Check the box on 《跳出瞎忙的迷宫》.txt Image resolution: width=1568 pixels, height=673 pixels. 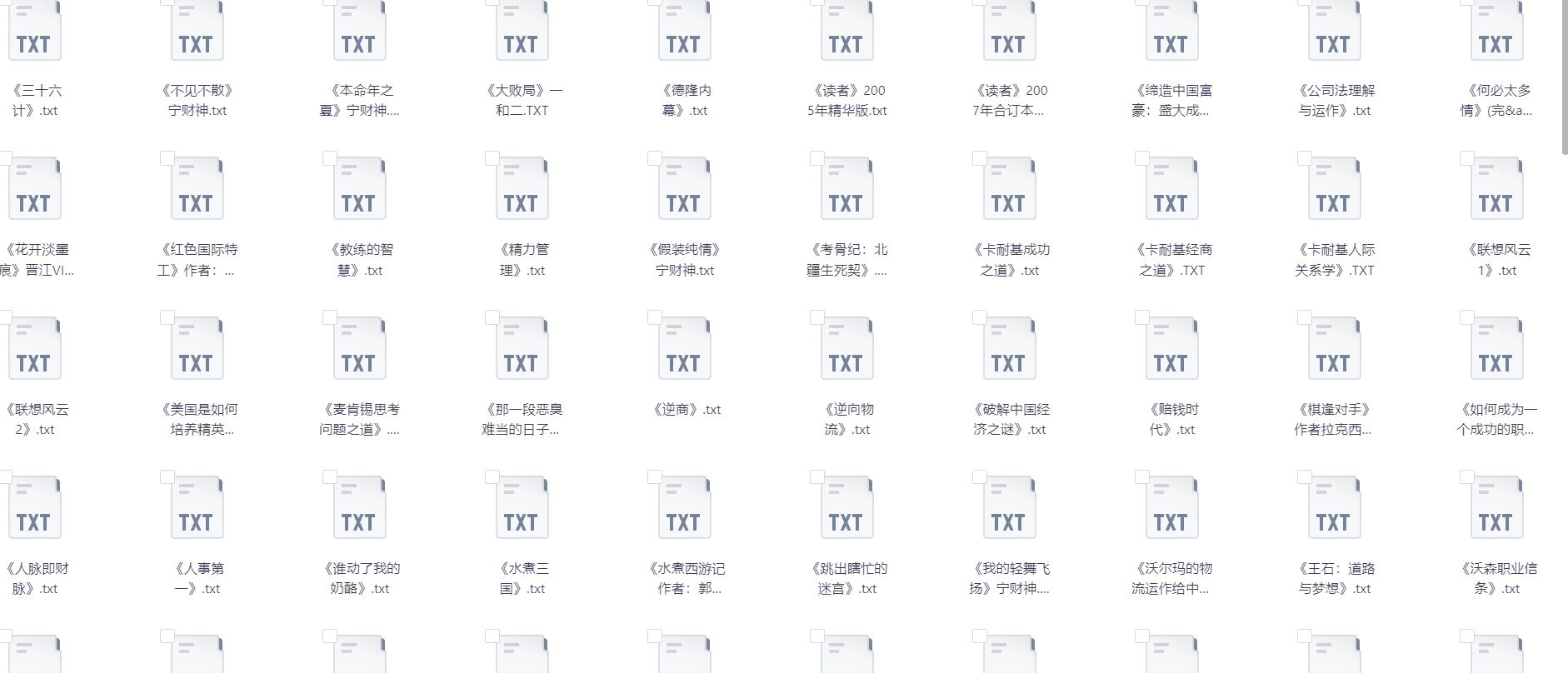[x=817, y=476]
